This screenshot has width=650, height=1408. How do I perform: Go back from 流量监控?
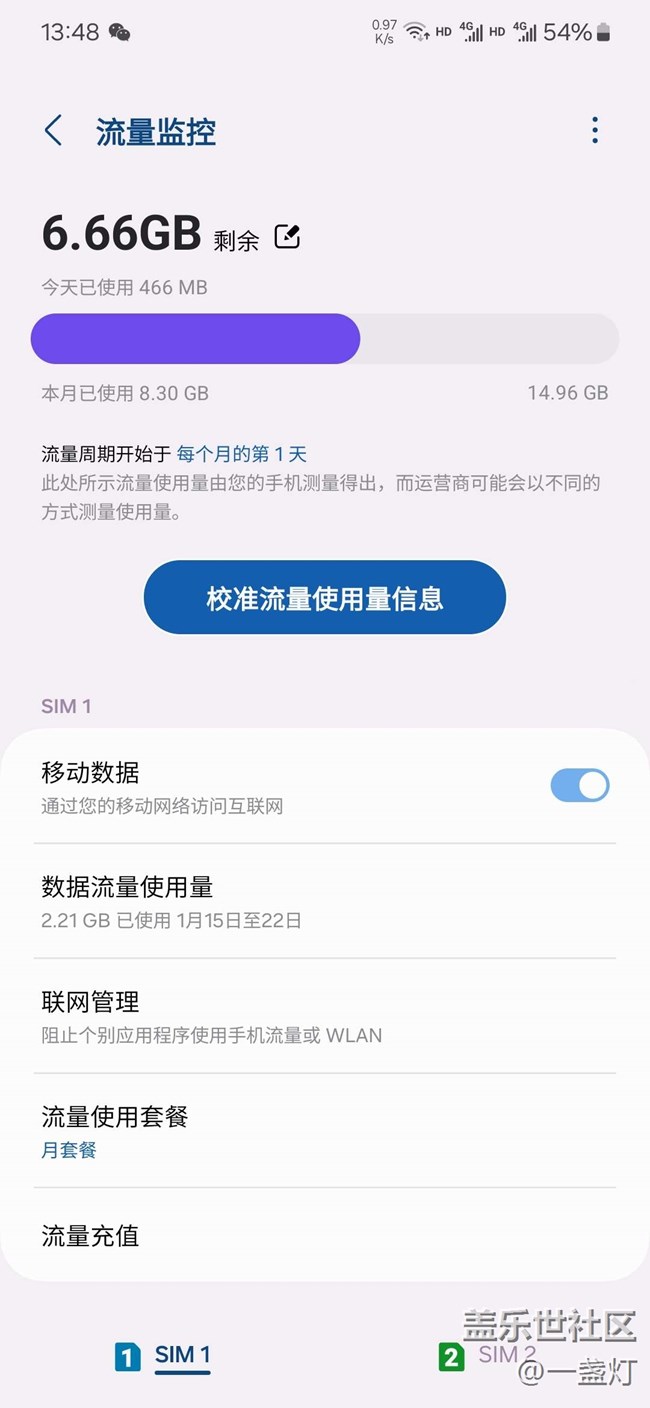(53, 130)
